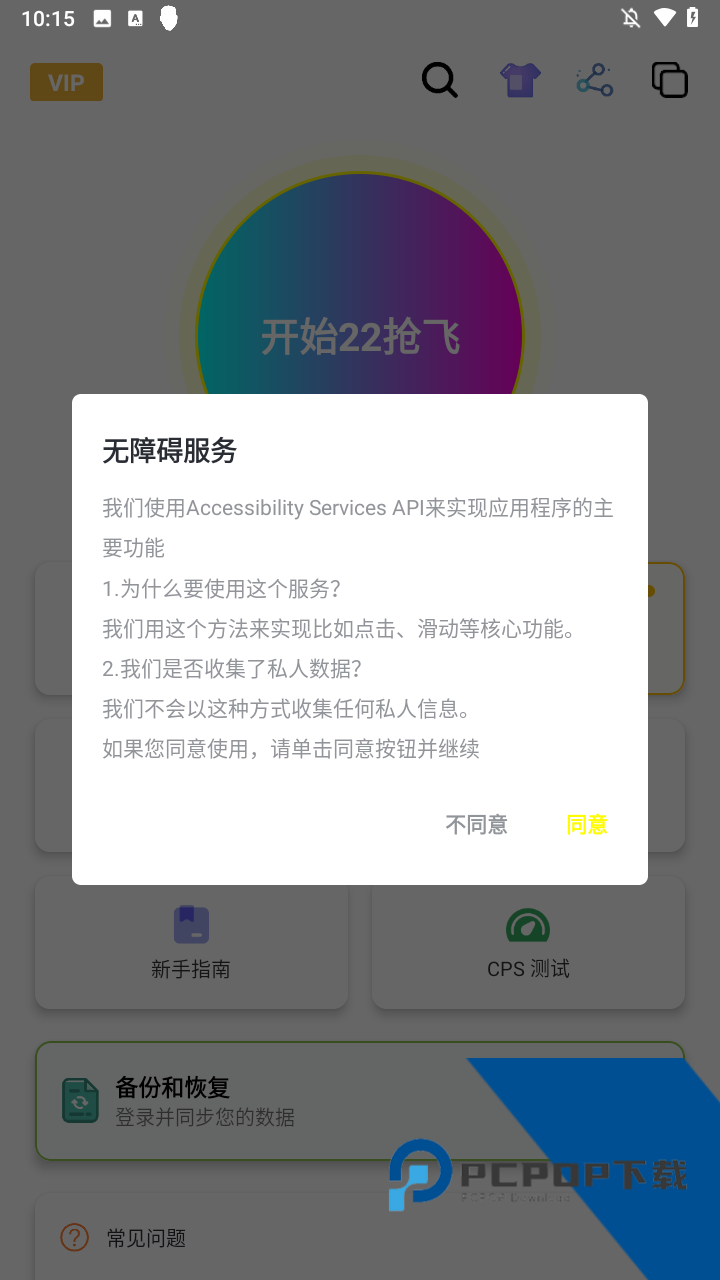Tap the share/network icon in the toolbar
Viewport: 720px width, 1280px height.
pyautogui.click(x=594, y=80)
